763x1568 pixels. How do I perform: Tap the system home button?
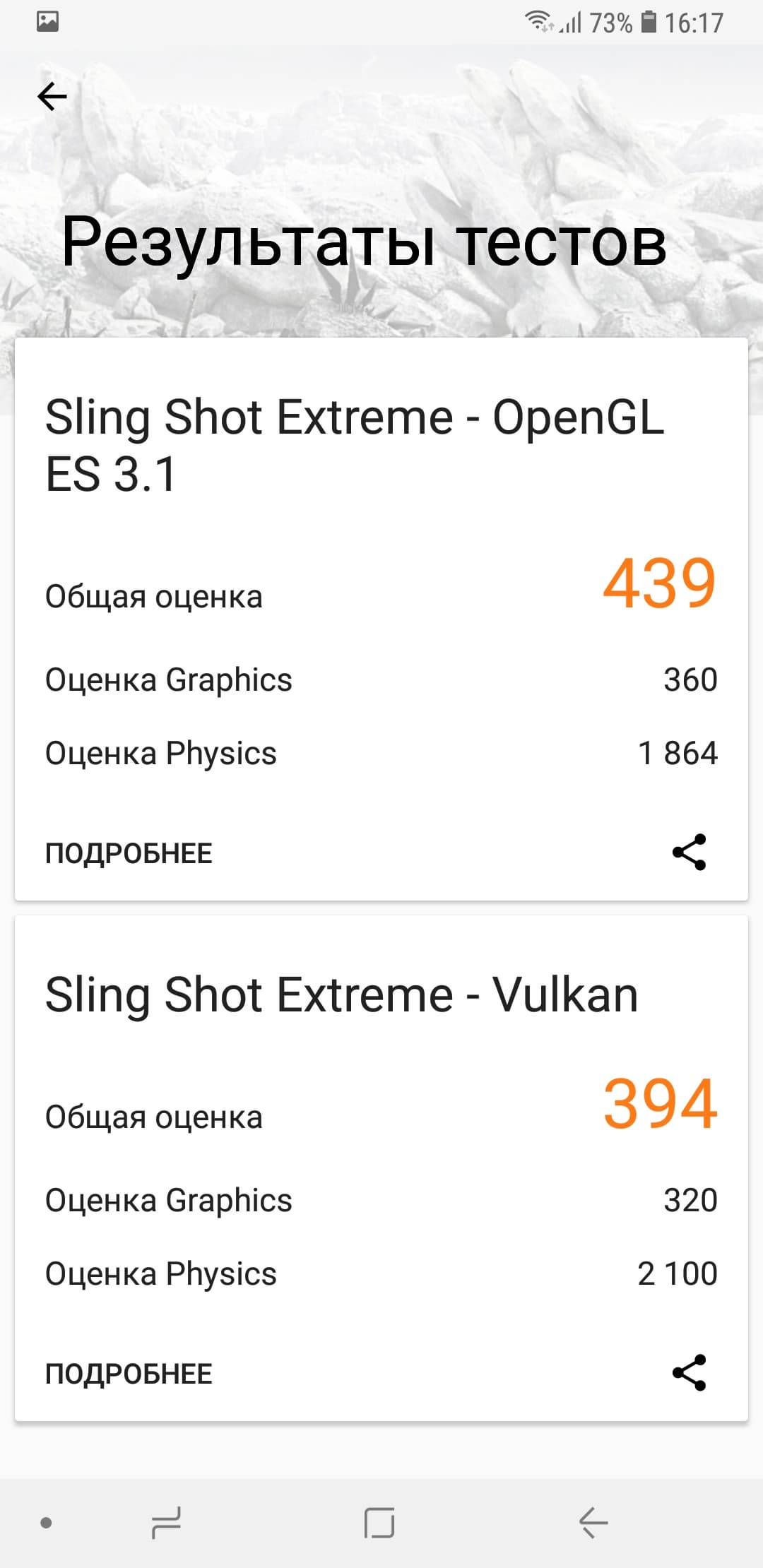point(379,1522)
